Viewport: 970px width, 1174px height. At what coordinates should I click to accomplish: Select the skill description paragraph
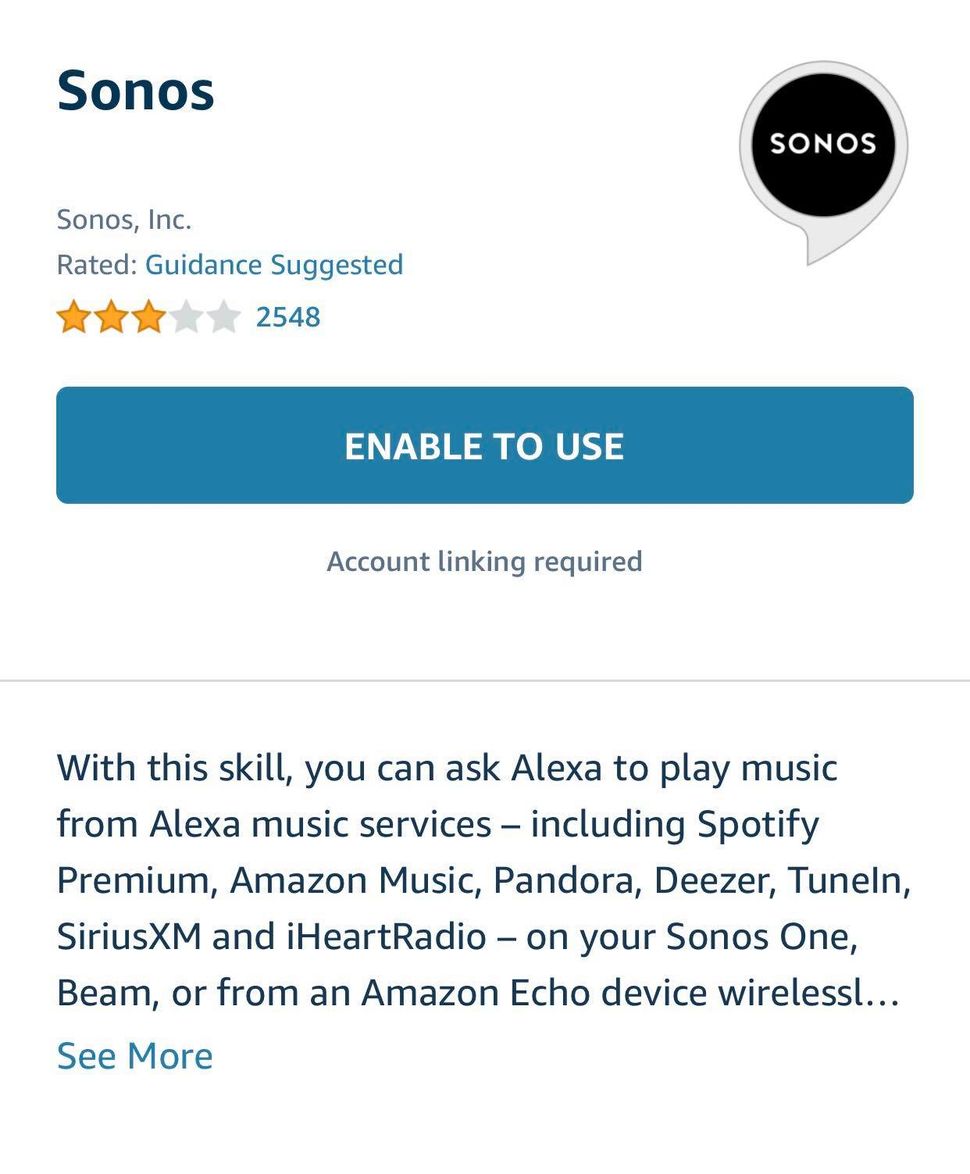[x=485, y=880]
